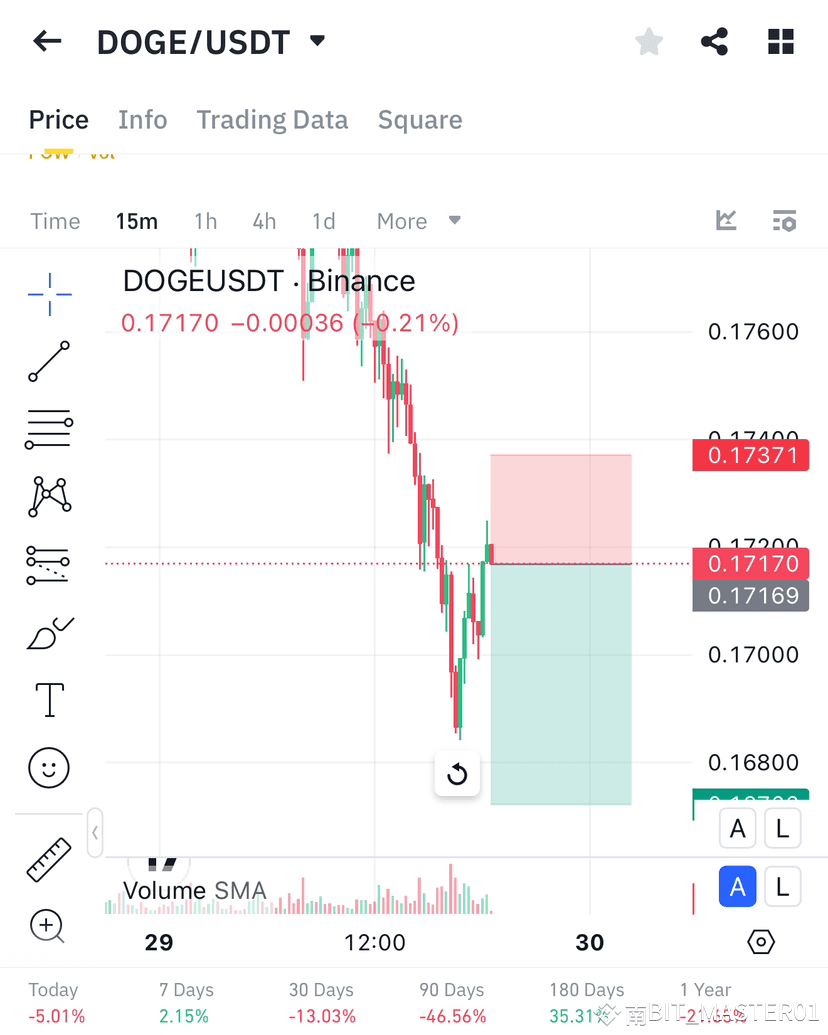Viewport: 828px width, 1035px height.
Task: Open the emoji sticker tool
Action: point(48,768)
